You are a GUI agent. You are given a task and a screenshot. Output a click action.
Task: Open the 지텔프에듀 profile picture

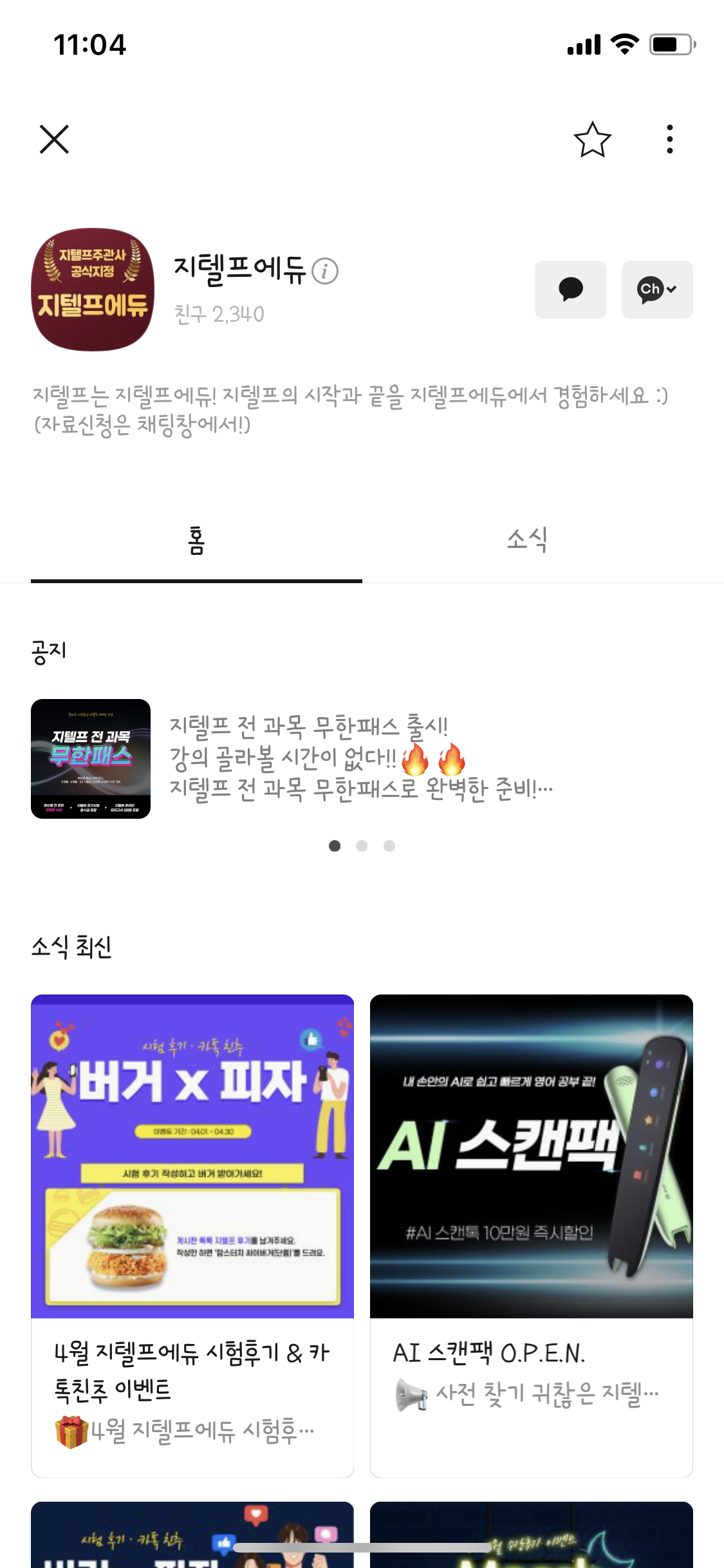pos(93,289)
